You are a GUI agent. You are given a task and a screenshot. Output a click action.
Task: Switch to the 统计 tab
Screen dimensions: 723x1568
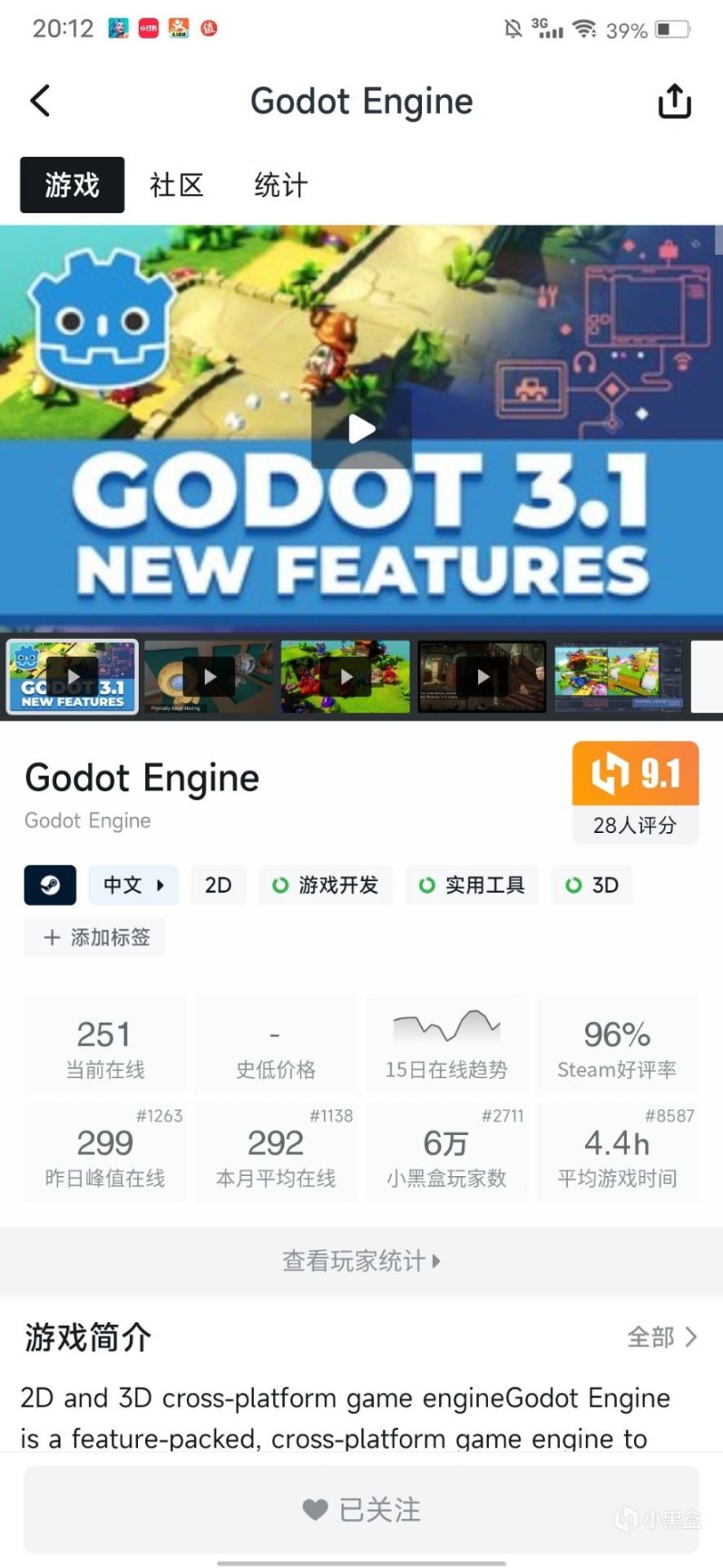coord(280,185)
